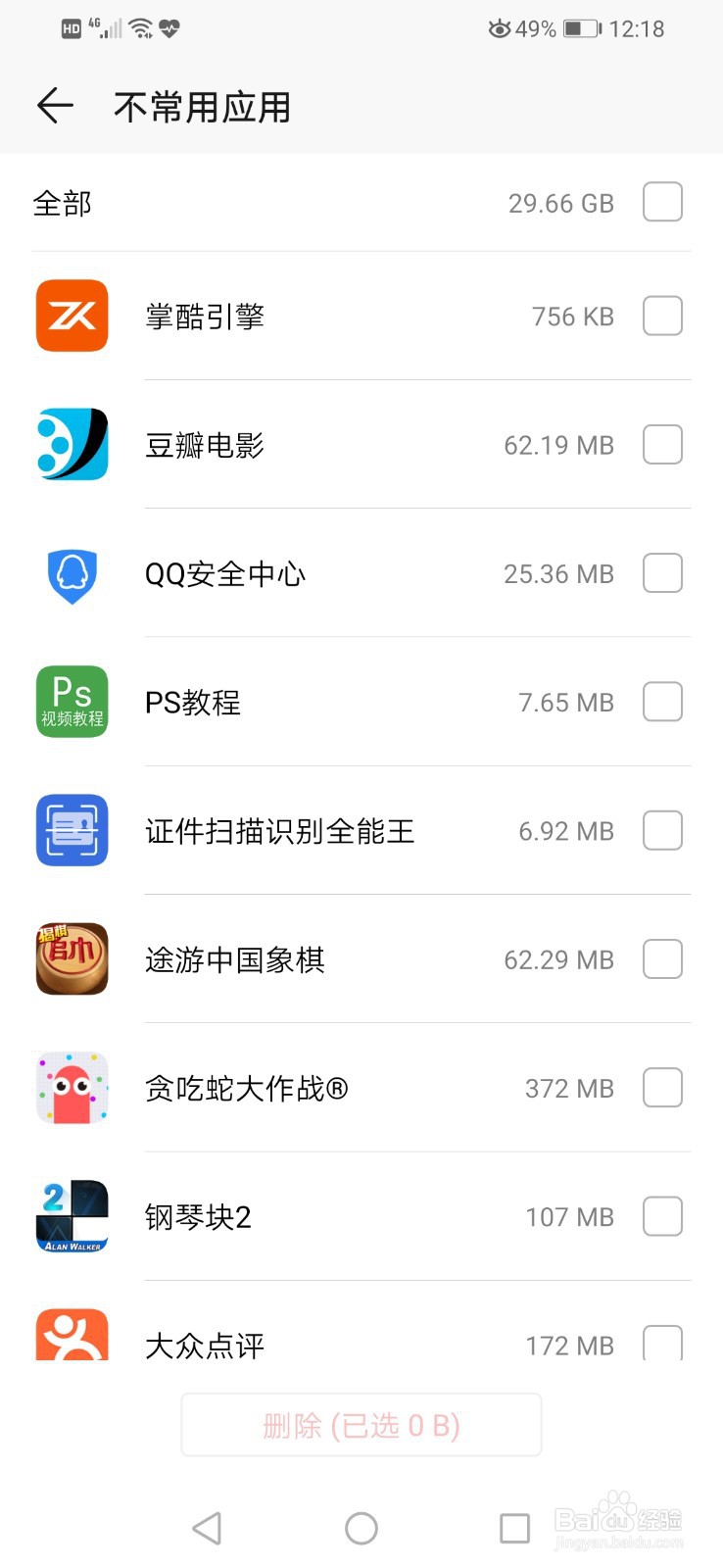Select 证件扫描识别全能王 checkbox
This screenshot has width=723, height=1568.
tap(662, 831)
